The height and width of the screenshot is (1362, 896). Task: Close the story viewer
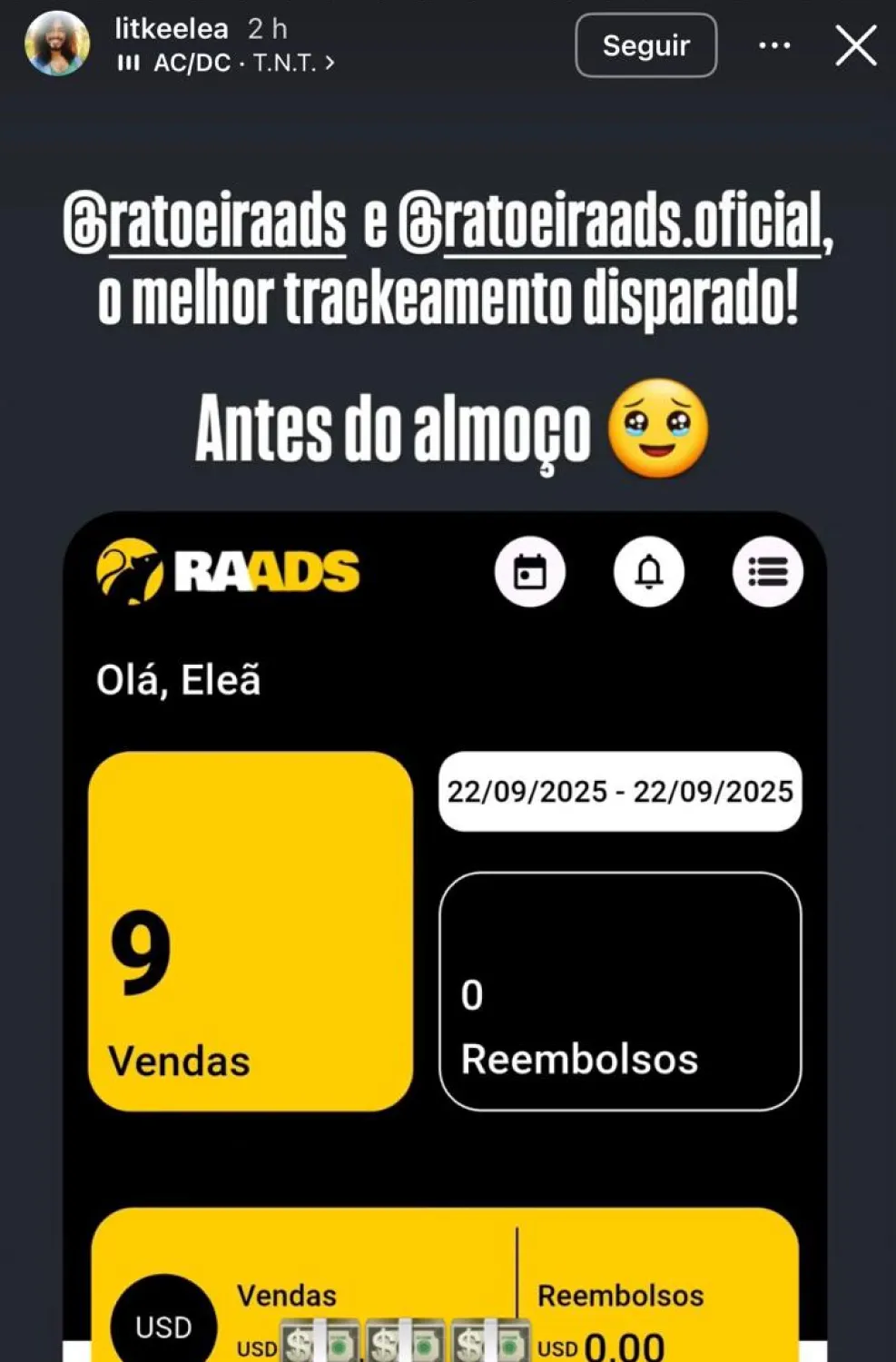pos(855,45)
